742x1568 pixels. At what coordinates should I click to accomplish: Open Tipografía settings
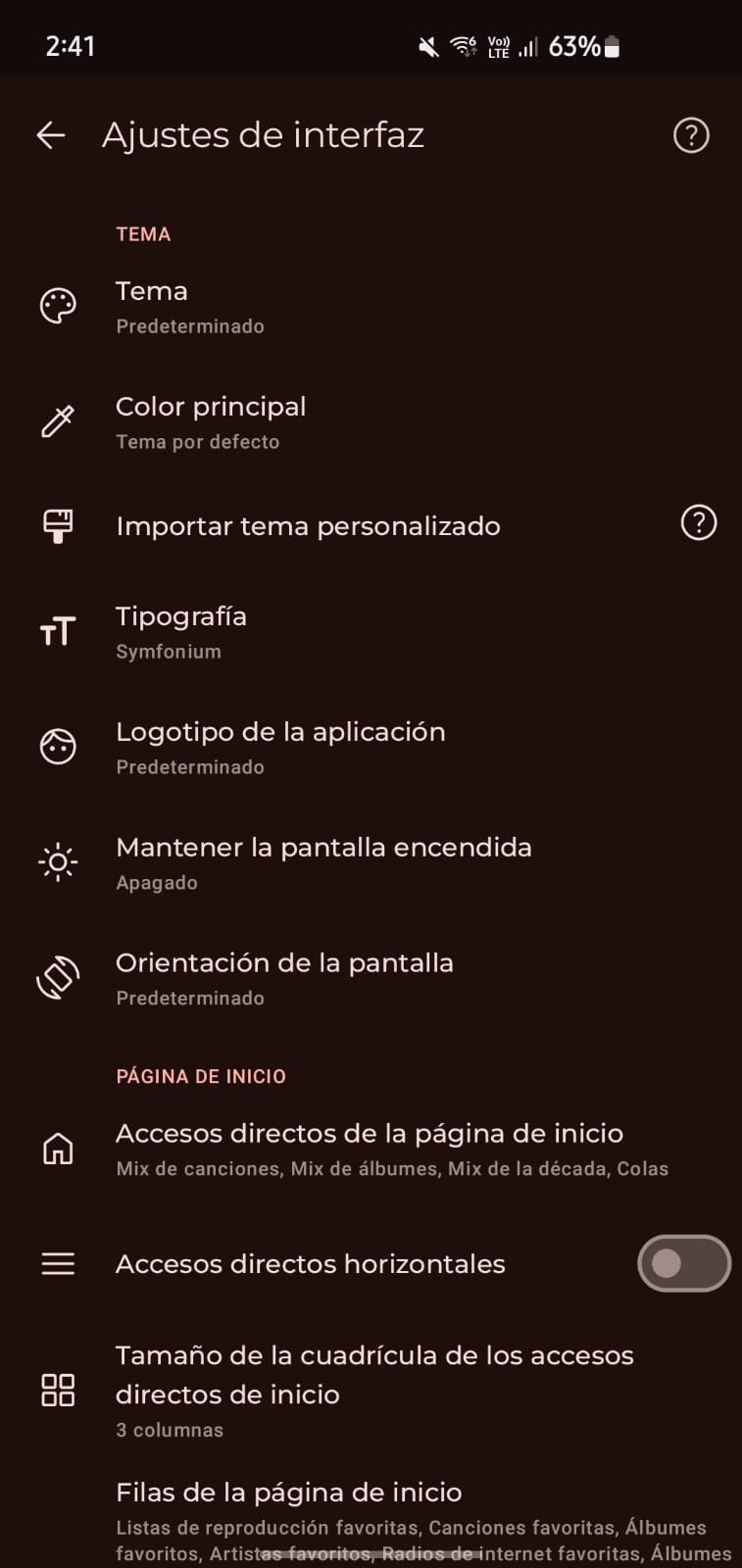coord(371,632)
